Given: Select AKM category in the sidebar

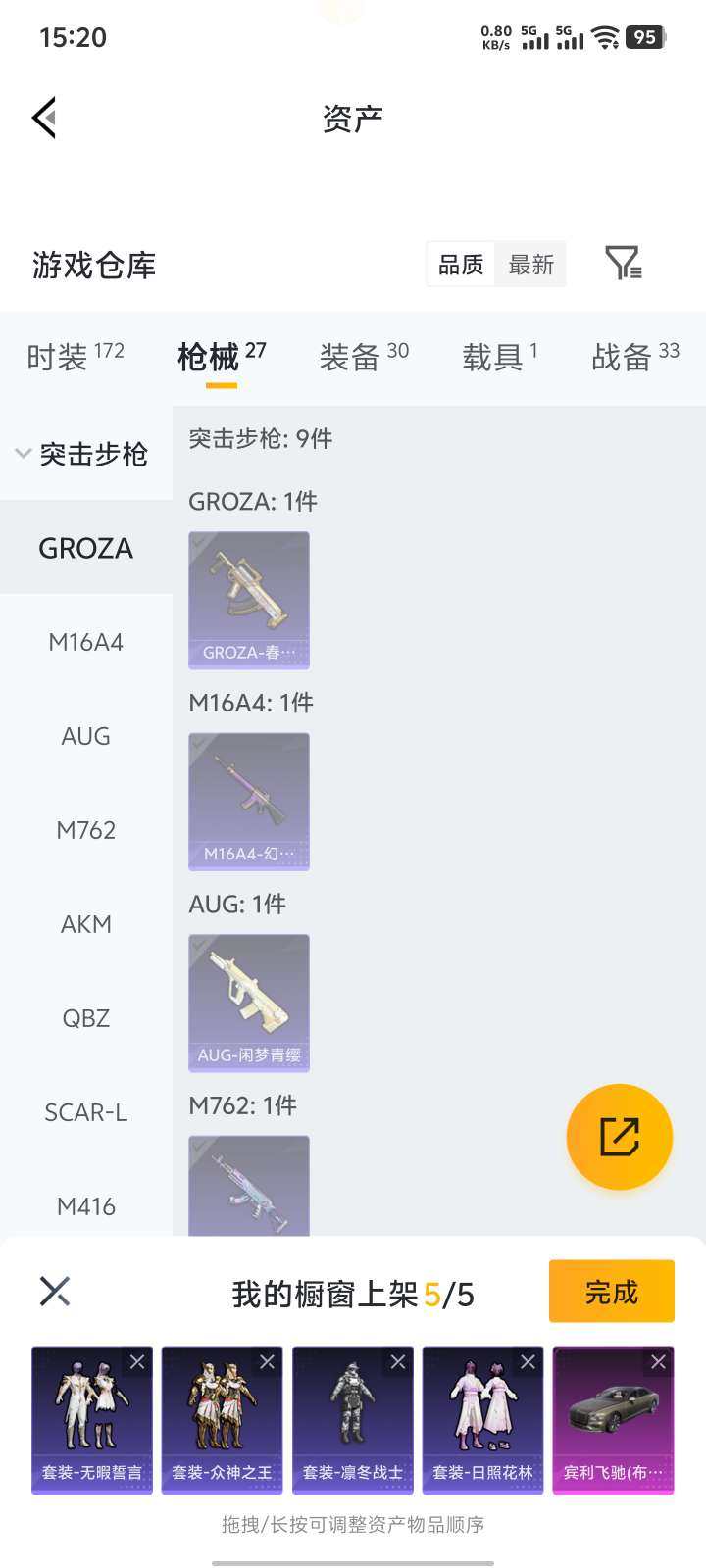Looking at the screenshot, I should click(85, 924).
